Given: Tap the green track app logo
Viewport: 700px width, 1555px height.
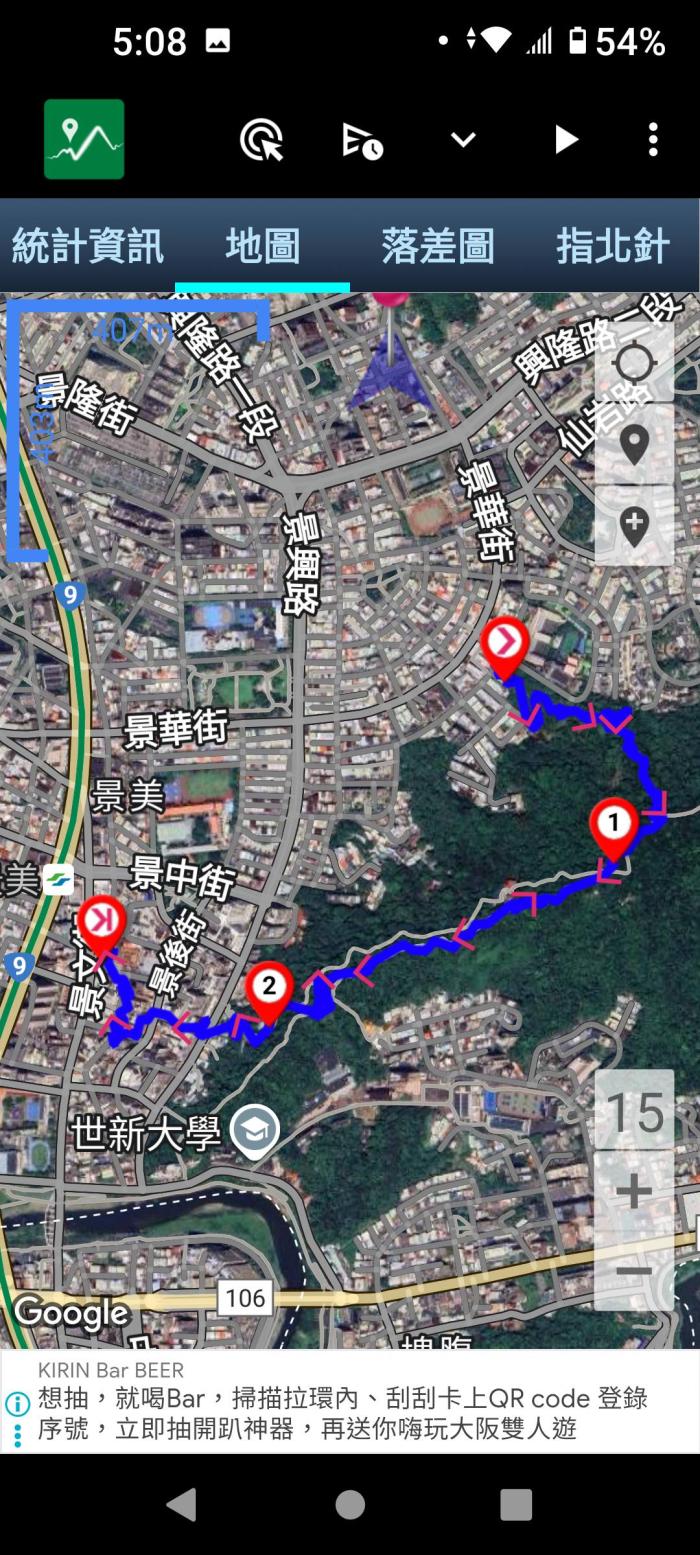Looking at the screenshot, I should [x=84, y=139].
